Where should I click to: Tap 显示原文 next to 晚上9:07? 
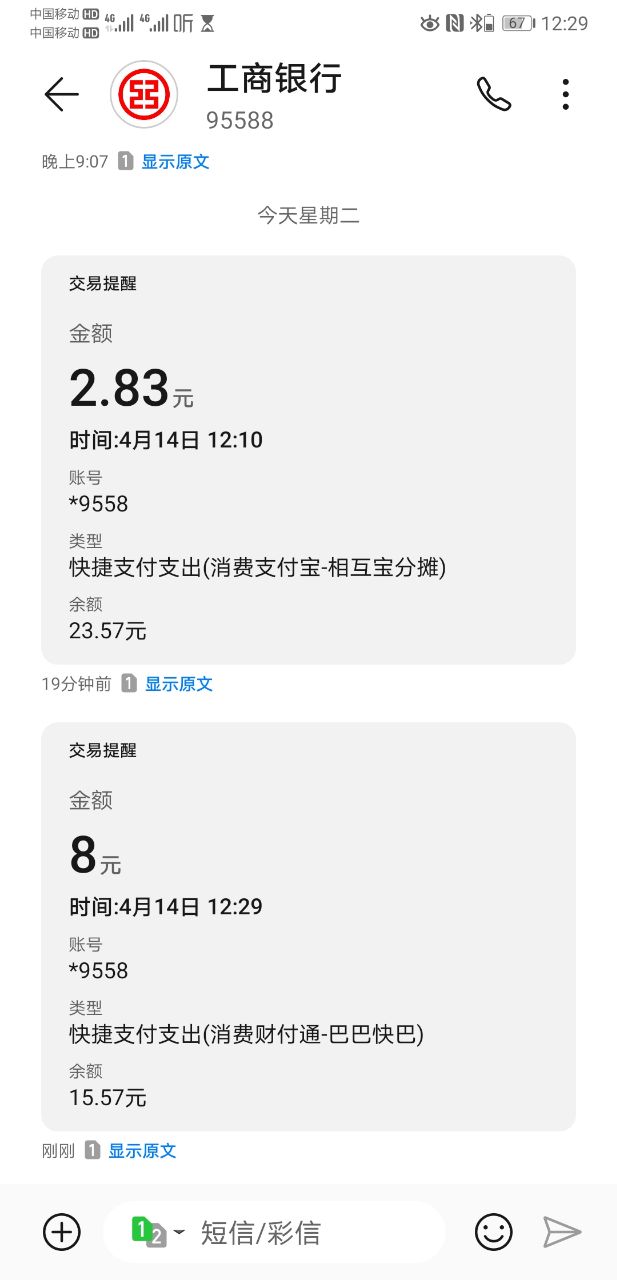pyautogui.click(x=175, y=162)
